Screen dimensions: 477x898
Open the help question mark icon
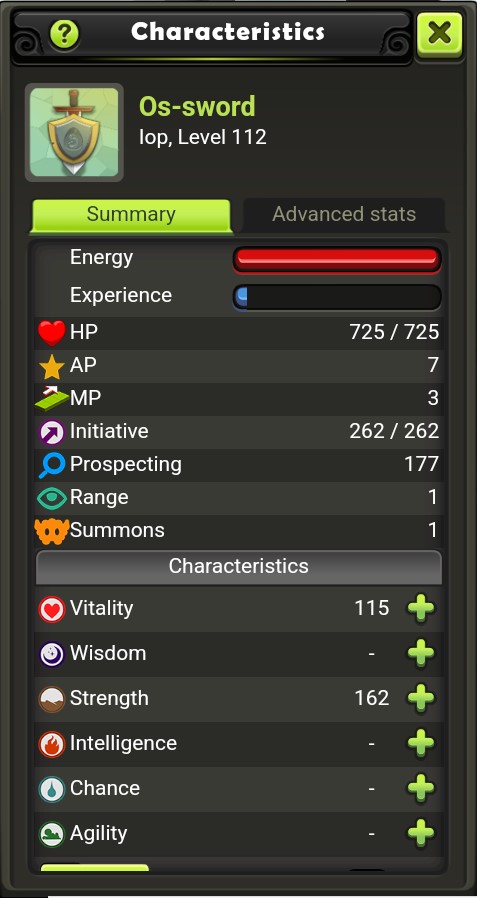click(64, 34)
